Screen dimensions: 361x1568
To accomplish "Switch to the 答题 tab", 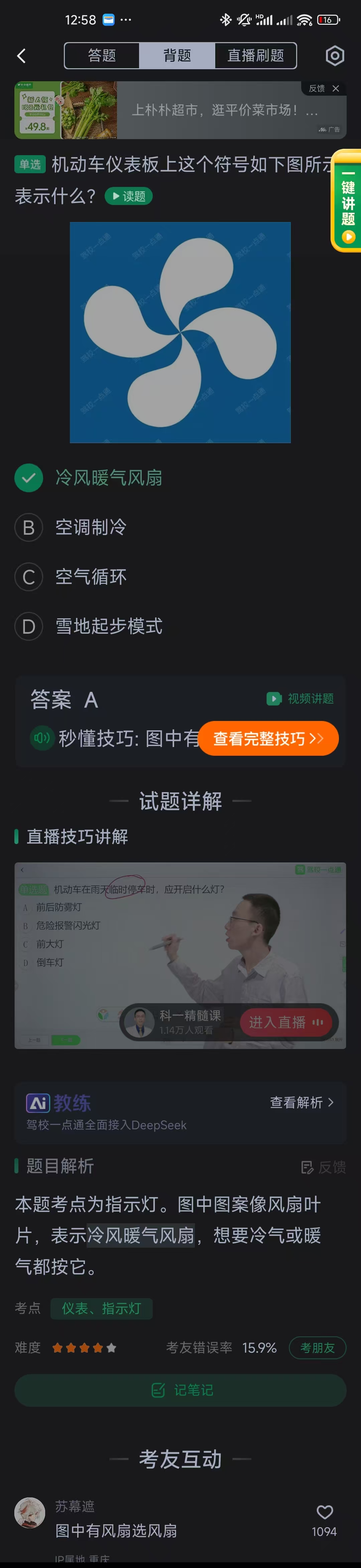I will pyautogui.click(x=102, y=56).
